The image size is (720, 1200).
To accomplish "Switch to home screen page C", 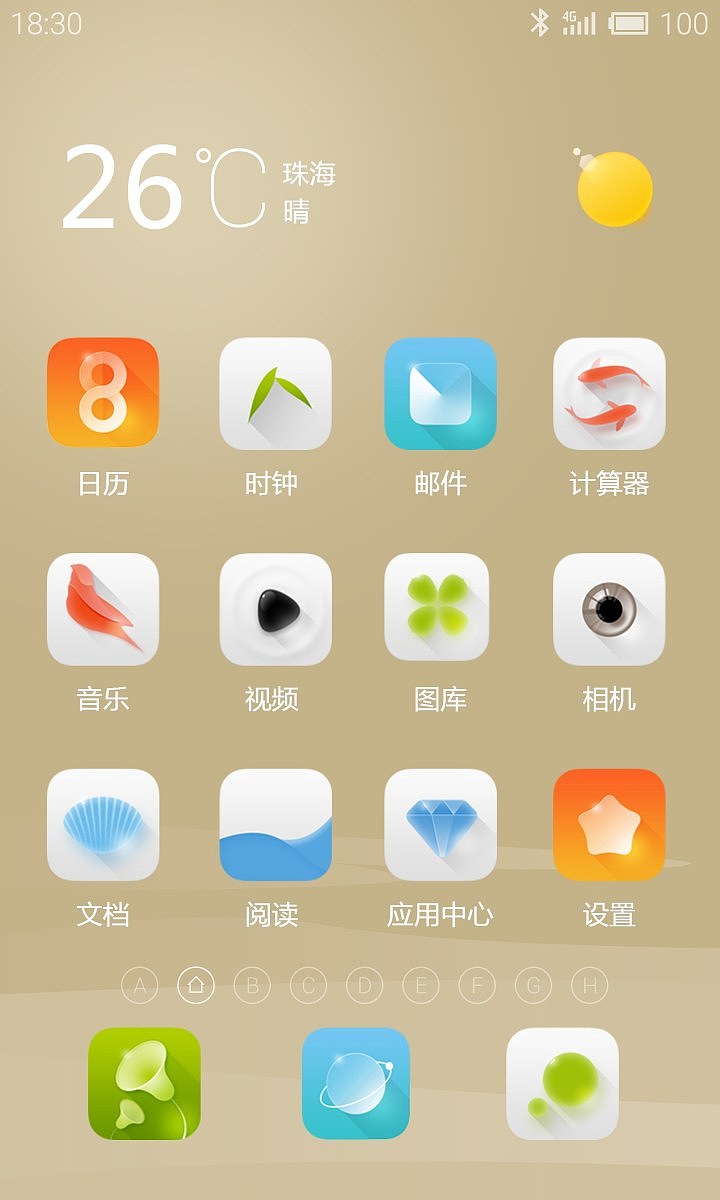I will [308, 984].
